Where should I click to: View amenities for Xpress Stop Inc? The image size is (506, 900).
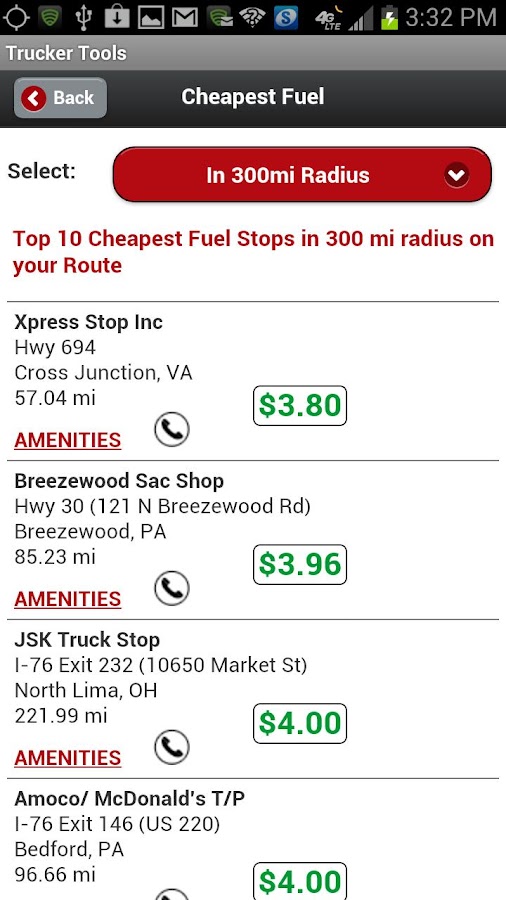68,440
